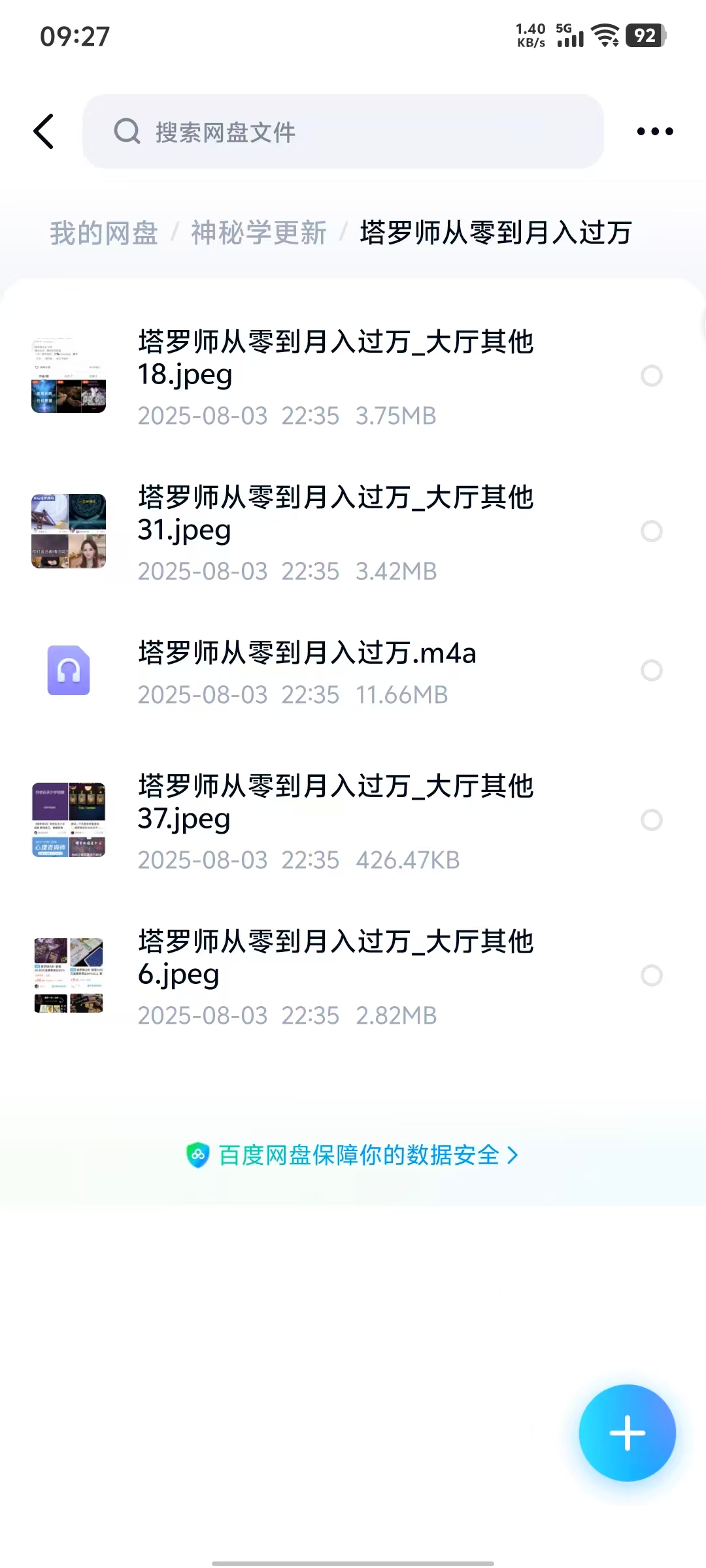The height and width of the screenshot is (1568, 706).
Task: Open the audio file 塔罗师从零到月入过万.m4a
Action: [x=307, y=671]
